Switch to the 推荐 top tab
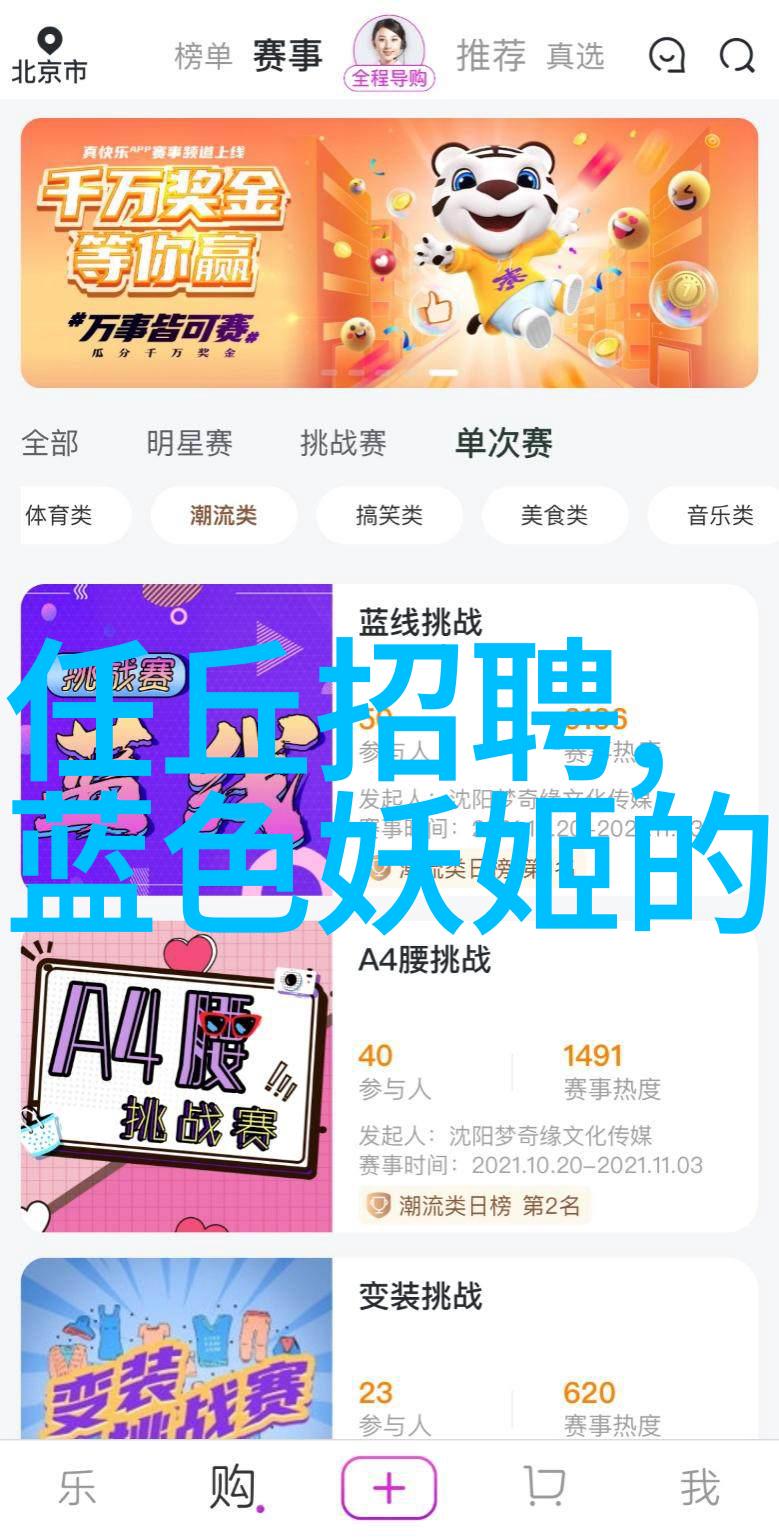 [490, 56]
